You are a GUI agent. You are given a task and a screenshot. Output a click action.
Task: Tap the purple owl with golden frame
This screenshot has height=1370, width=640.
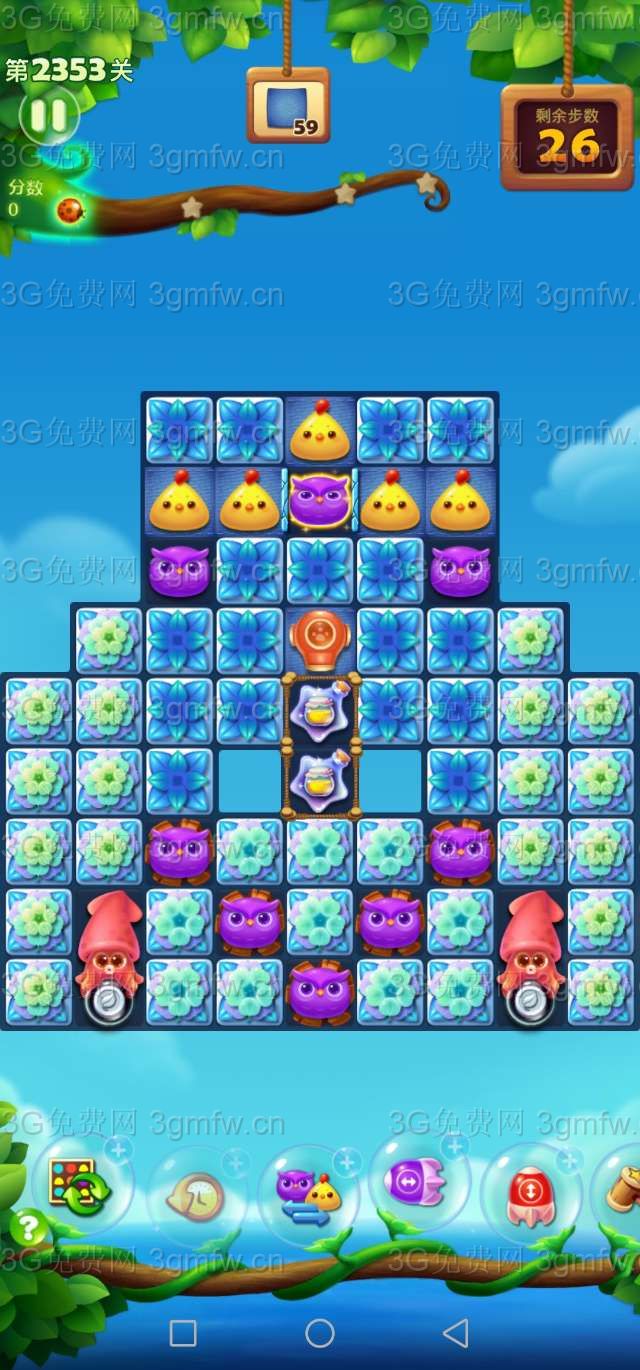click(x=320, y=500)
